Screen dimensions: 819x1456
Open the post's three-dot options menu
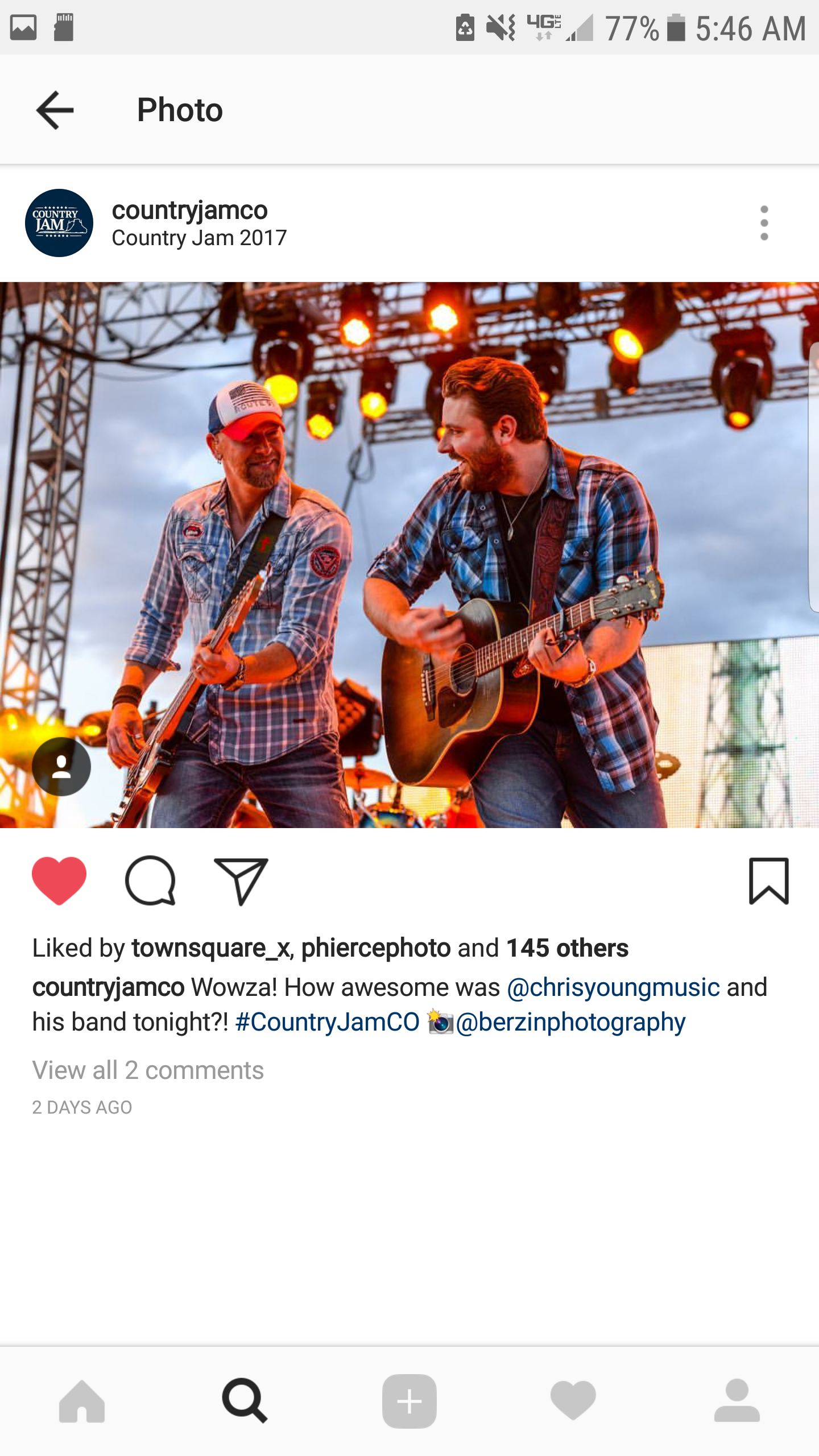[x=764, y=223]
